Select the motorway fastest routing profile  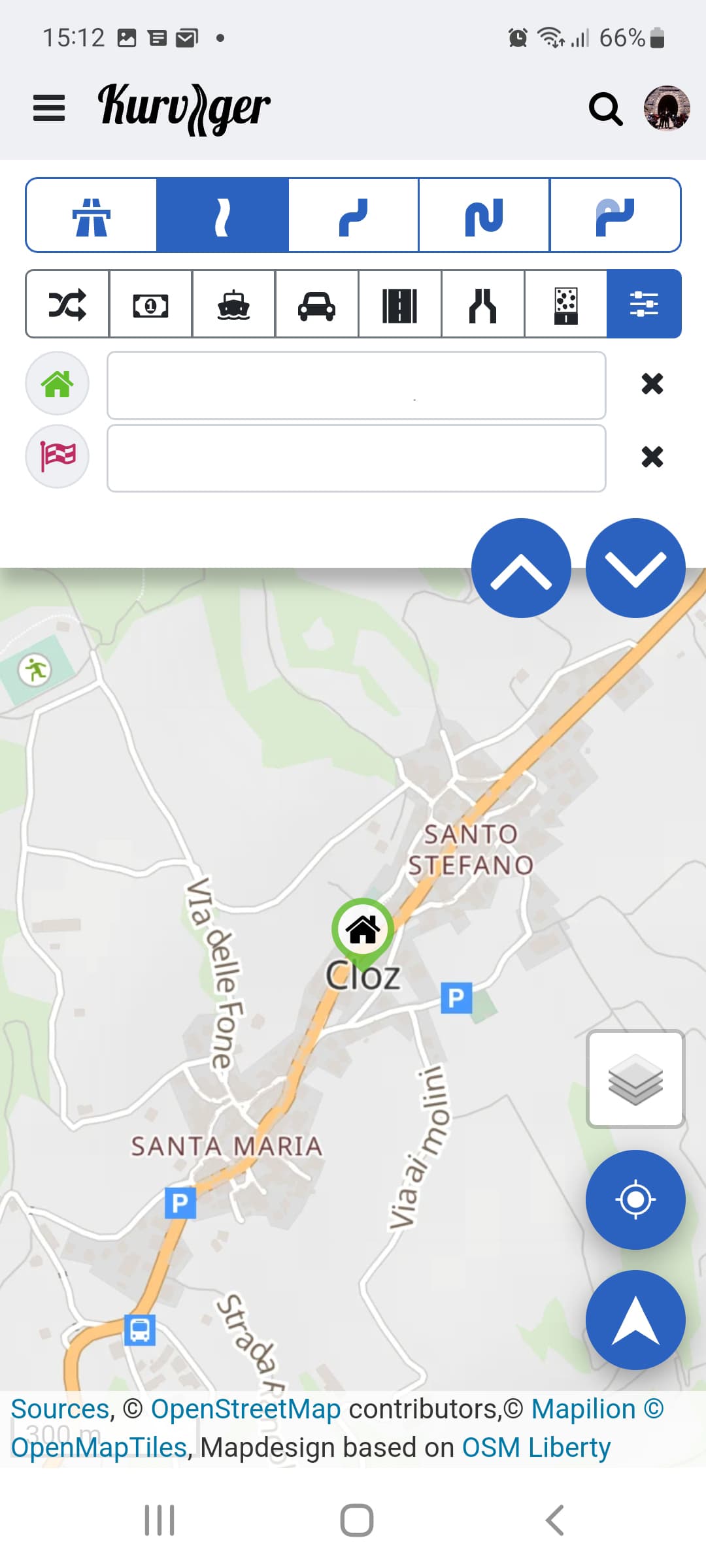coord(92,215)
